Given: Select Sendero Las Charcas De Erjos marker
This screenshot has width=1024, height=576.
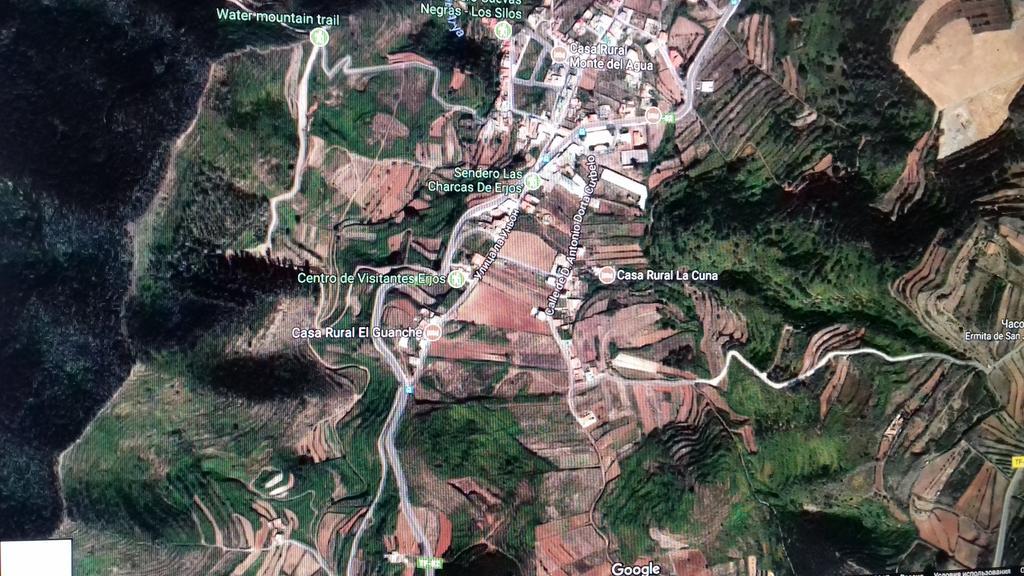Looking at the screenshot, I should pyautogui.click(x=533, y=181).
